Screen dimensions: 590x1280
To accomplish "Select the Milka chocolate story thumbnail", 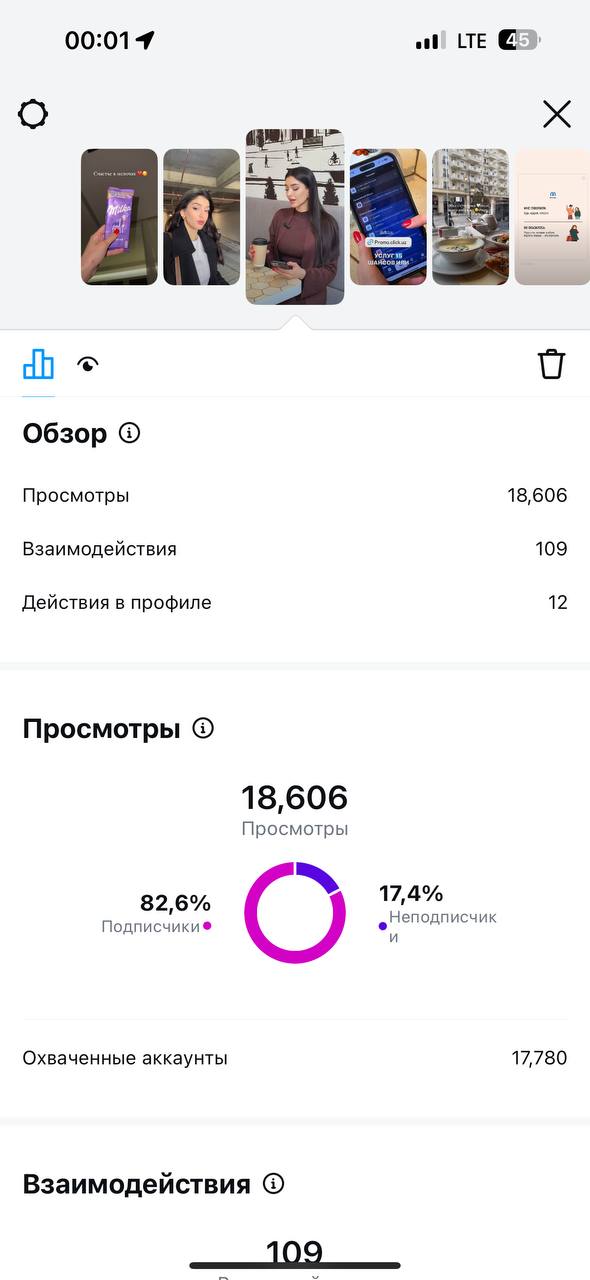I will pos(119,217).
